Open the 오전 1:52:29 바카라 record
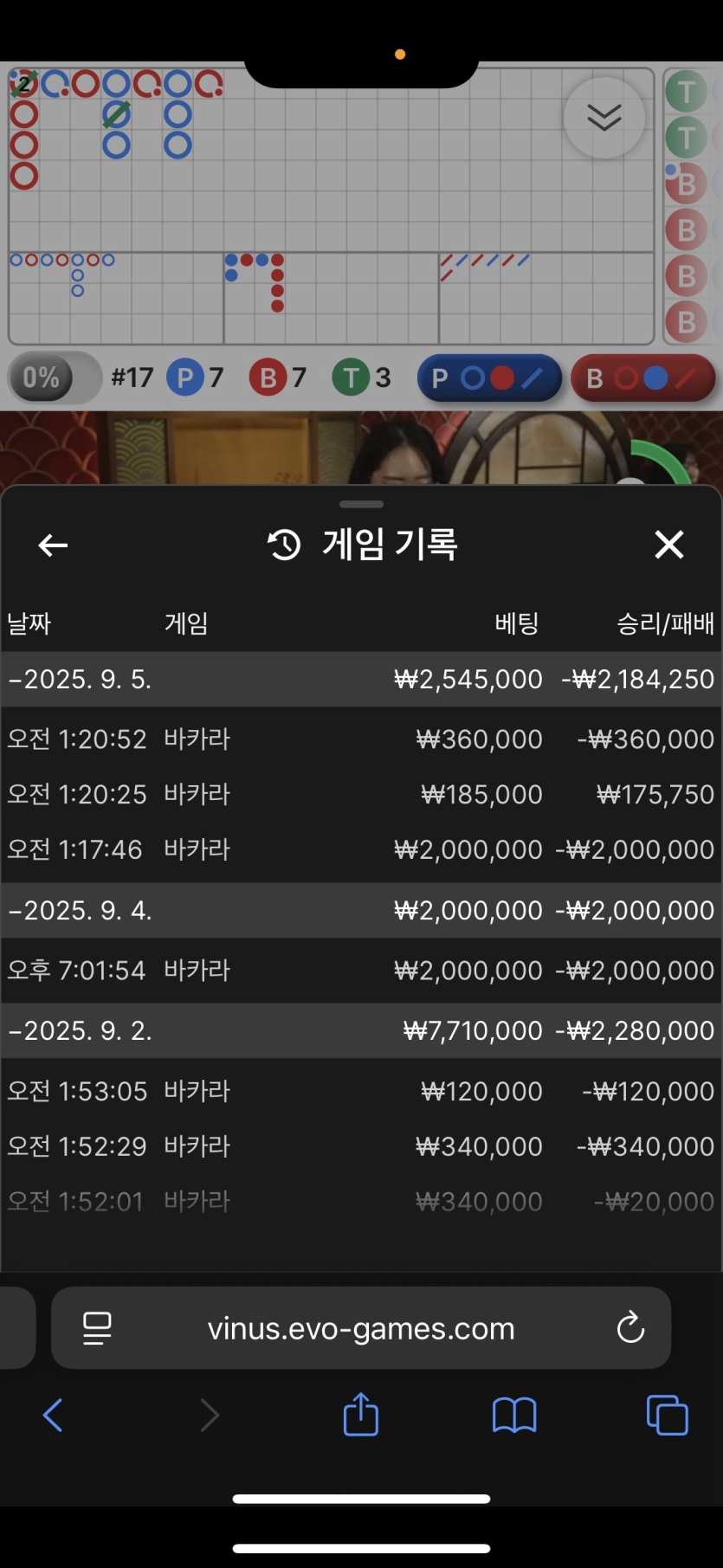Image resolution: width=723 pixels, height=1568 pixels. click(361, 1146)
